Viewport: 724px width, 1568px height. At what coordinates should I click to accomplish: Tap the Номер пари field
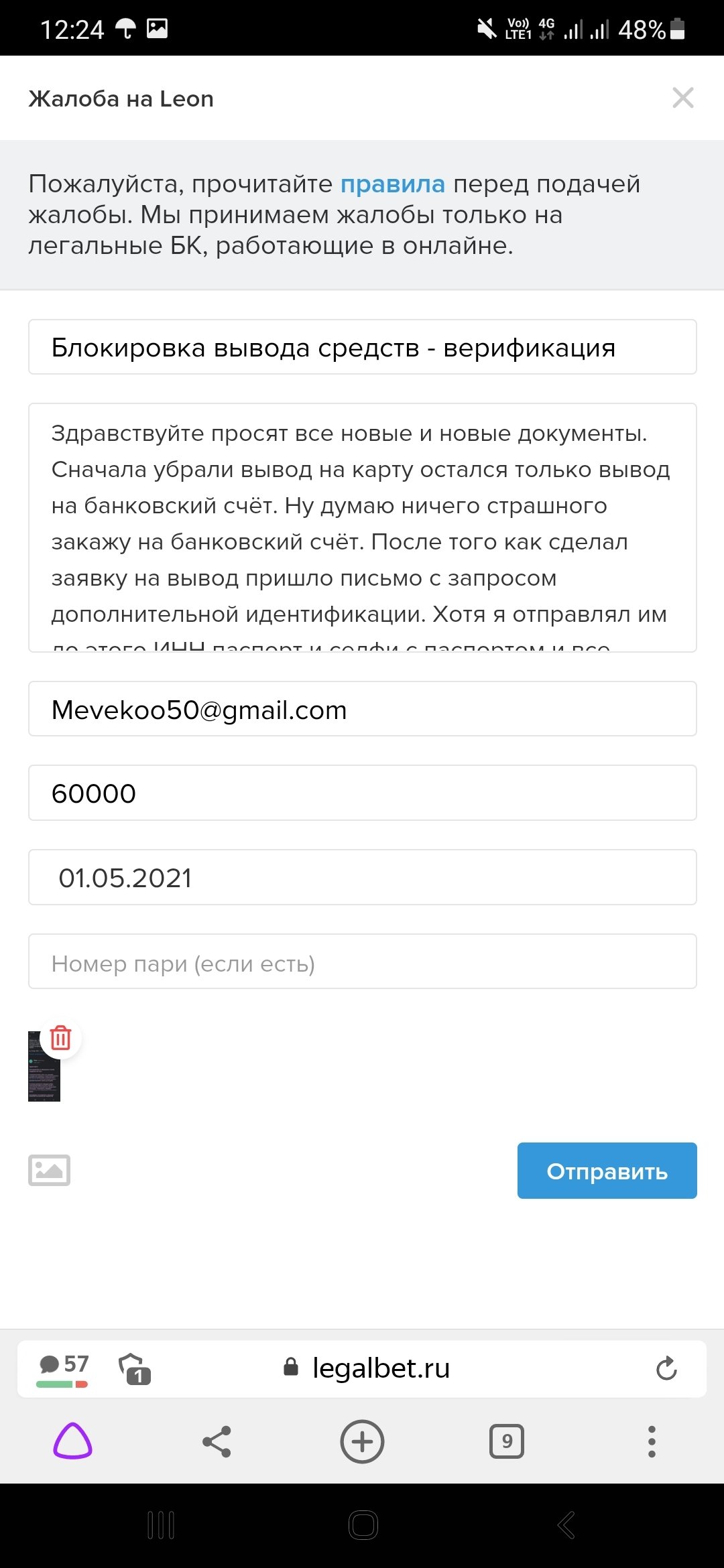point(362,962)
